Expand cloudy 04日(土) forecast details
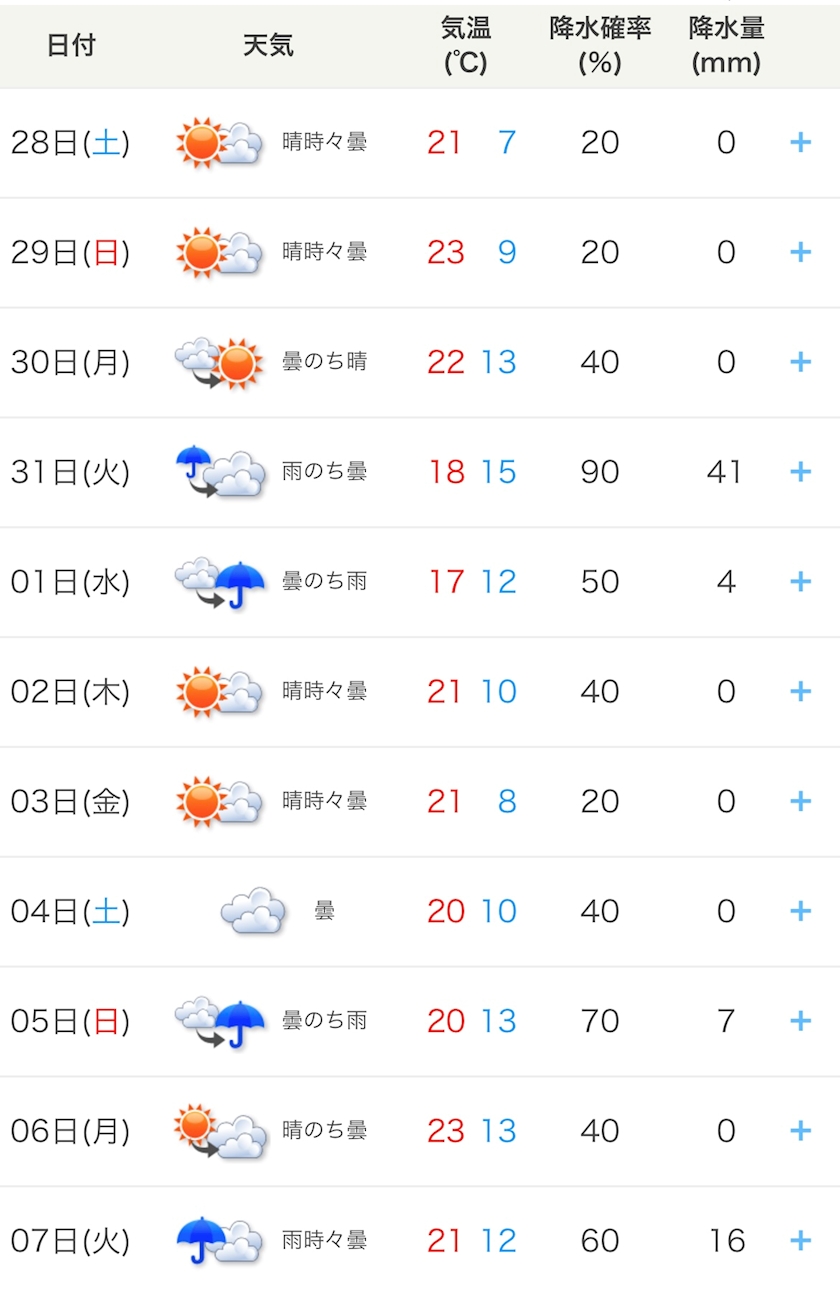The width and height of the screenshot is (840, 1290). point(800,911)
